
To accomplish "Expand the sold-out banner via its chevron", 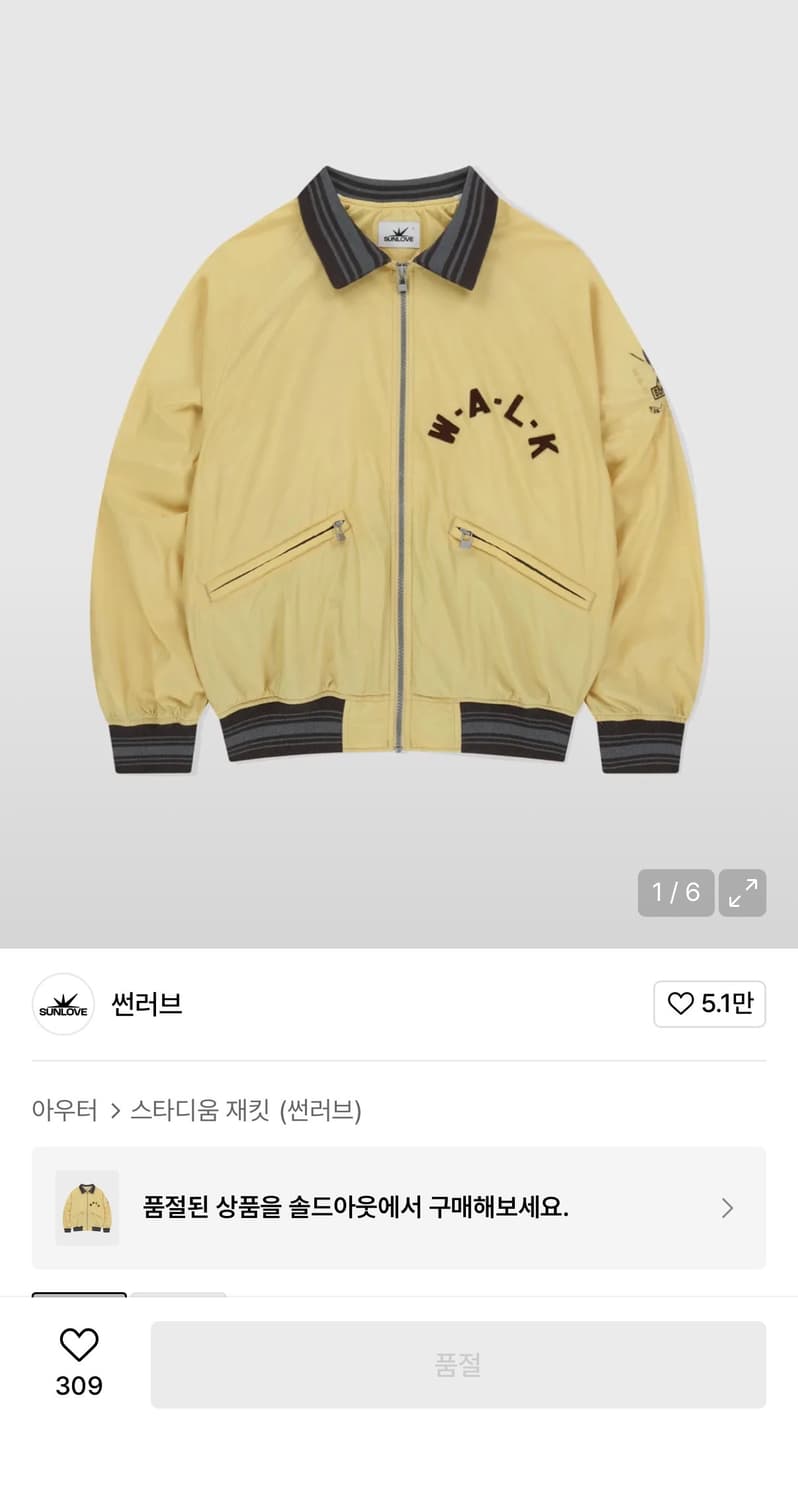I will [x=727, y=1207].
